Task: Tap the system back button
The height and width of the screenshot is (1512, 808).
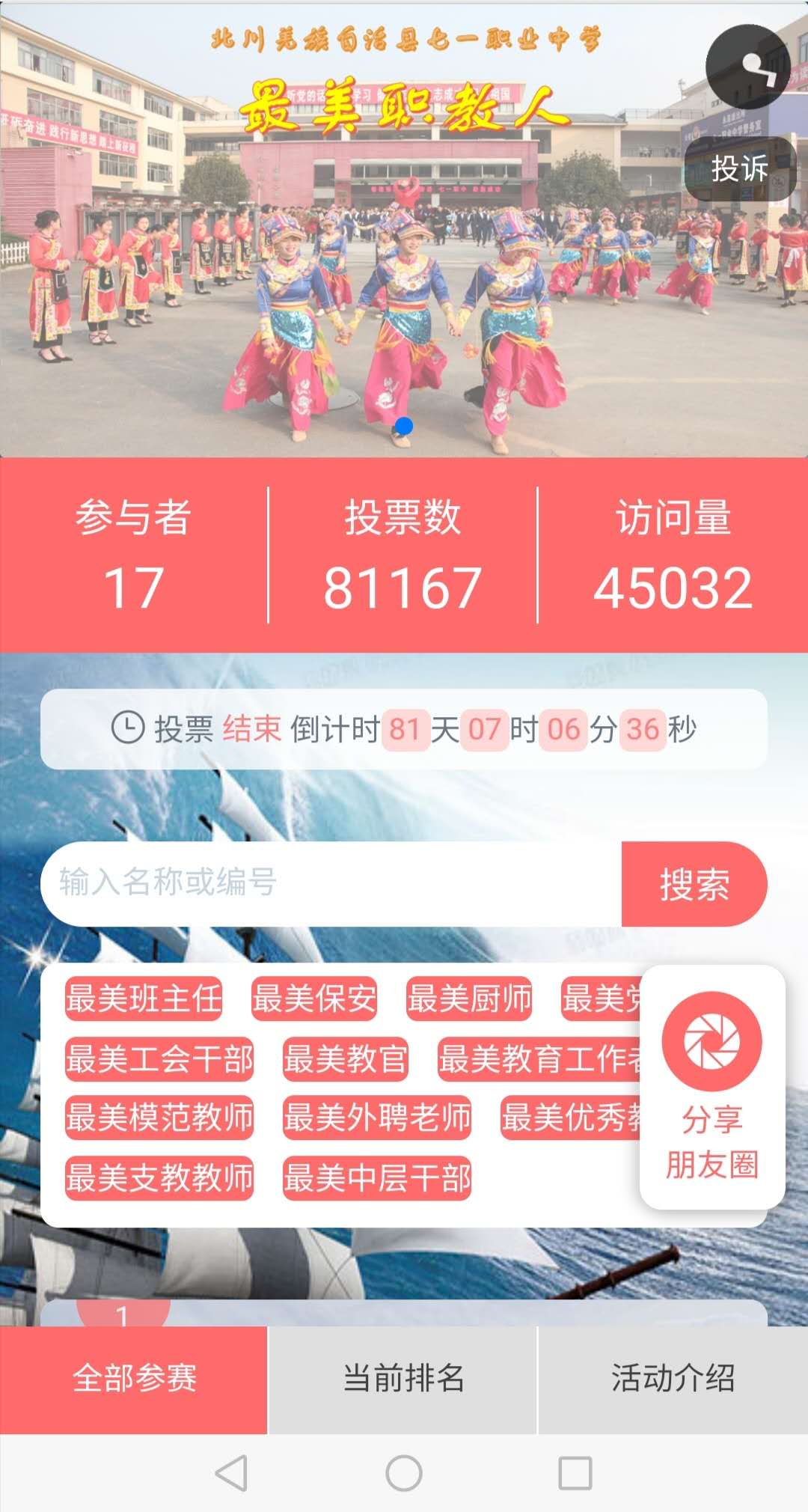Action: [231, 1473]
